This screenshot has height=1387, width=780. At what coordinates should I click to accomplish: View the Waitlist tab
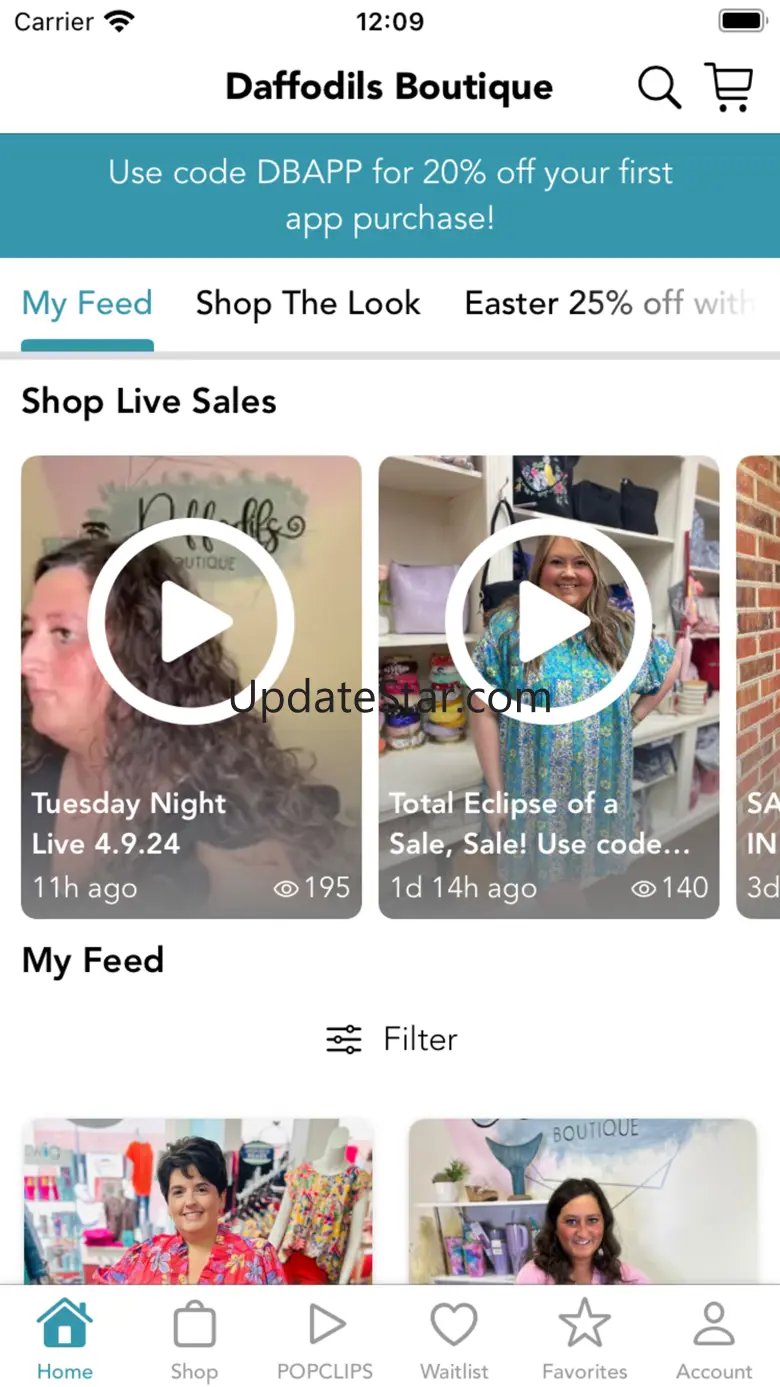[x=454, y=1340]
